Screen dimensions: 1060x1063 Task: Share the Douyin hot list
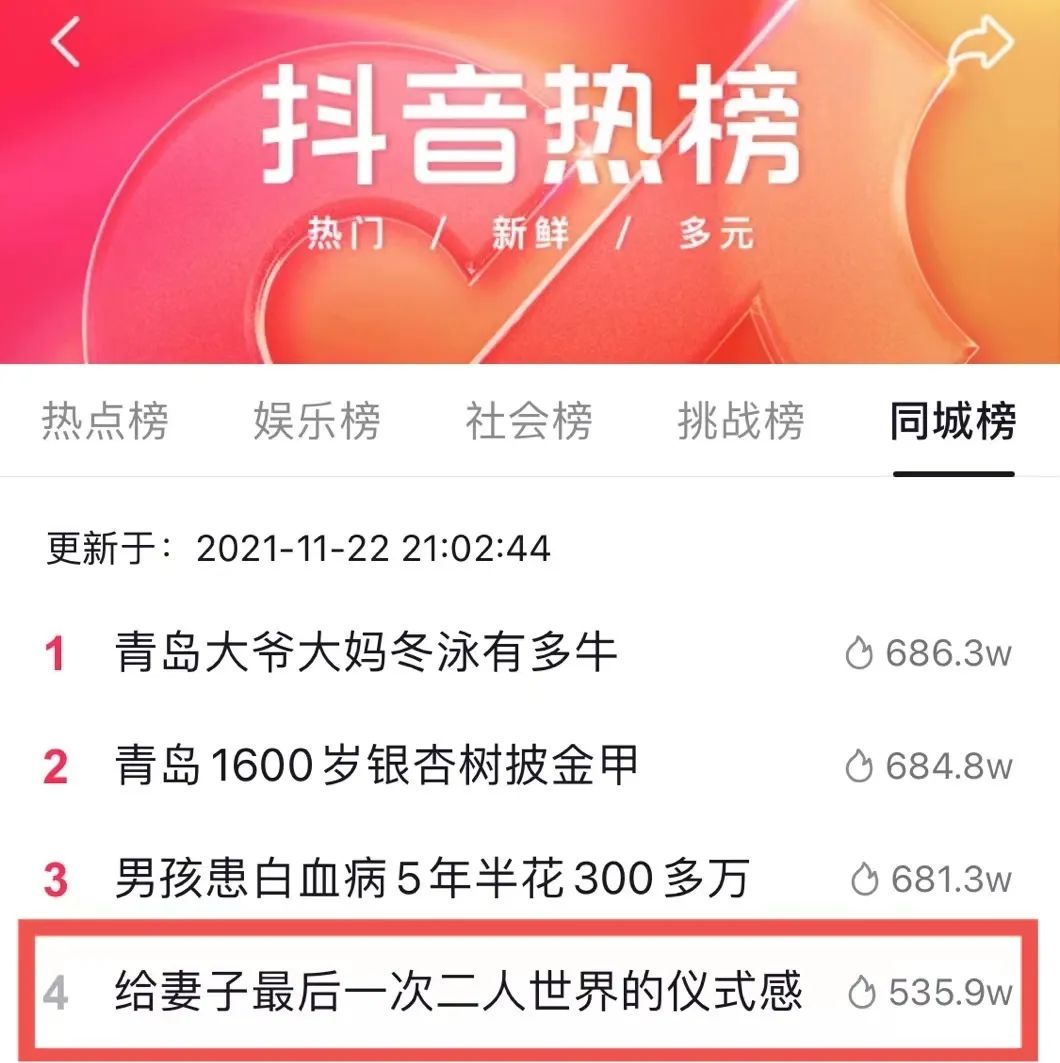981,44
